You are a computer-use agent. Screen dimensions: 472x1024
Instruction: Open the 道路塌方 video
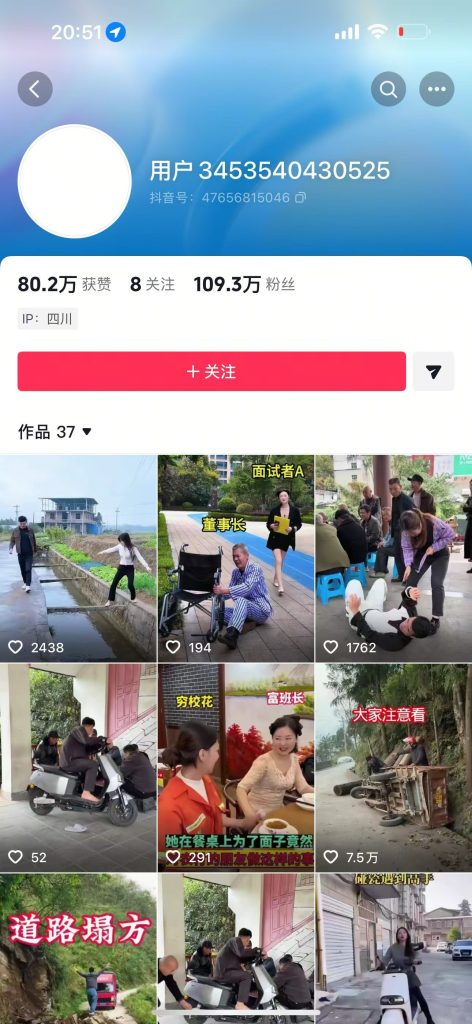(78, 949)
